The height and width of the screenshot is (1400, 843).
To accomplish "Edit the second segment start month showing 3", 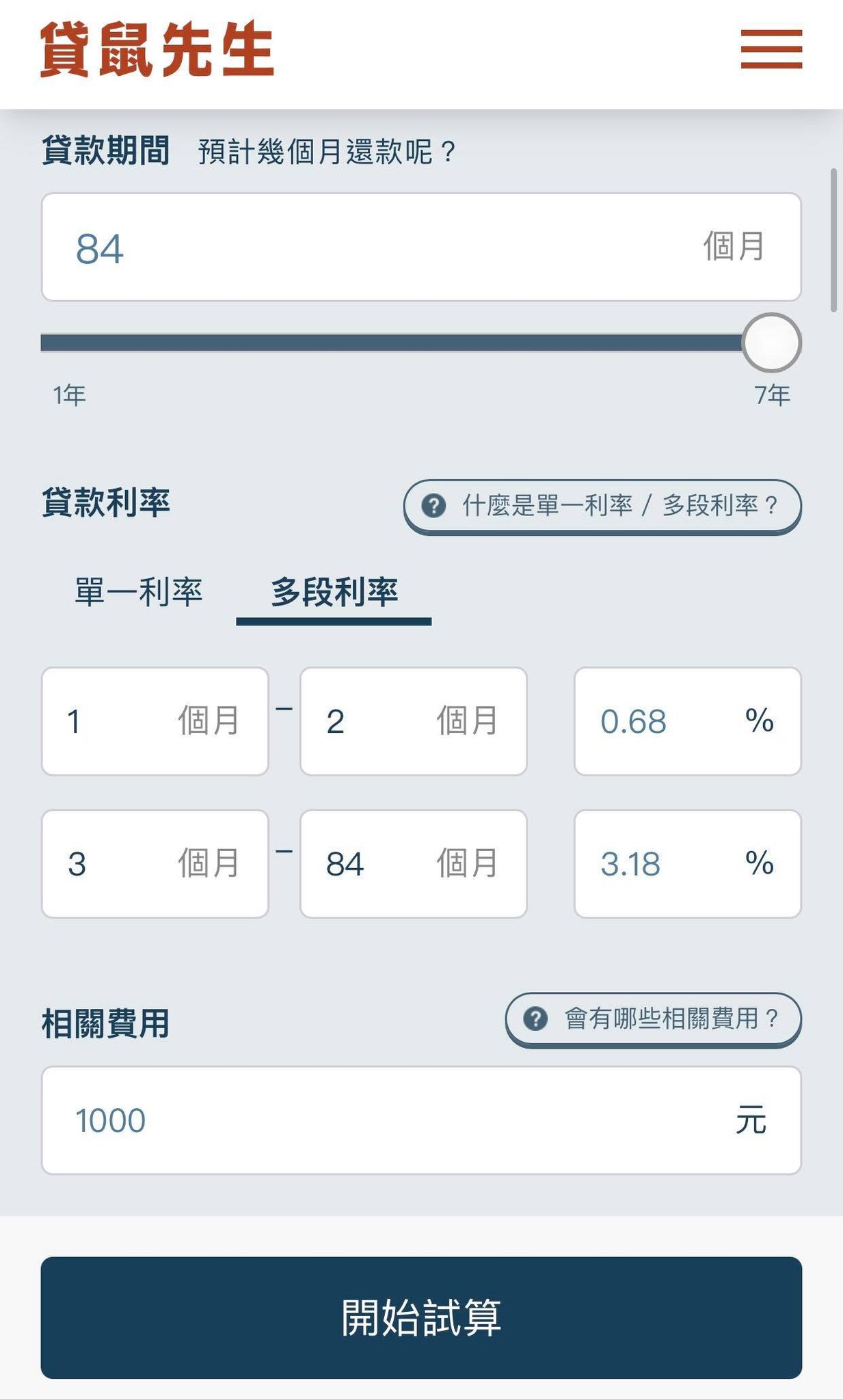I will (155, 863).
